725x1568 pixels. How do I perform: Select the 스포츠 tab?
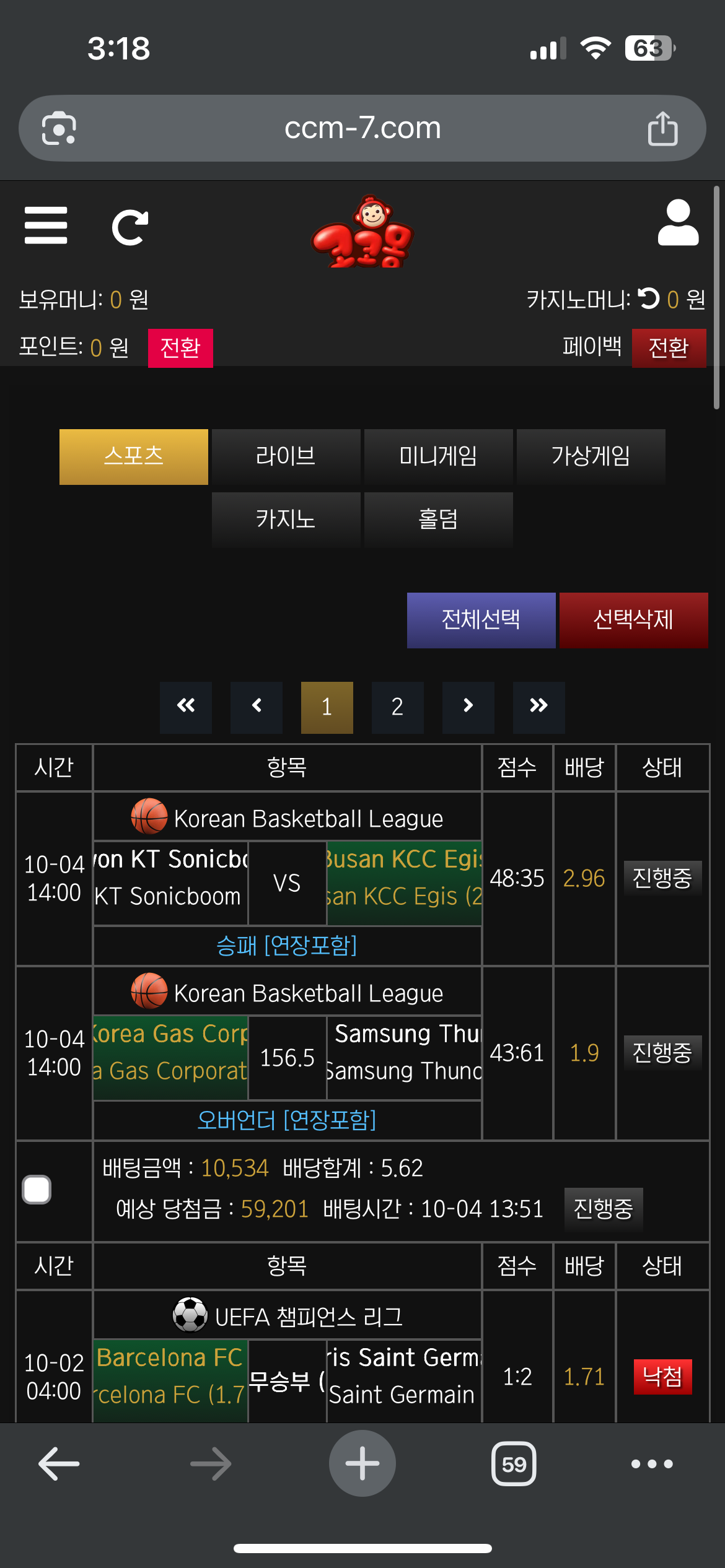pyautogui.click(x=134, y=456)
